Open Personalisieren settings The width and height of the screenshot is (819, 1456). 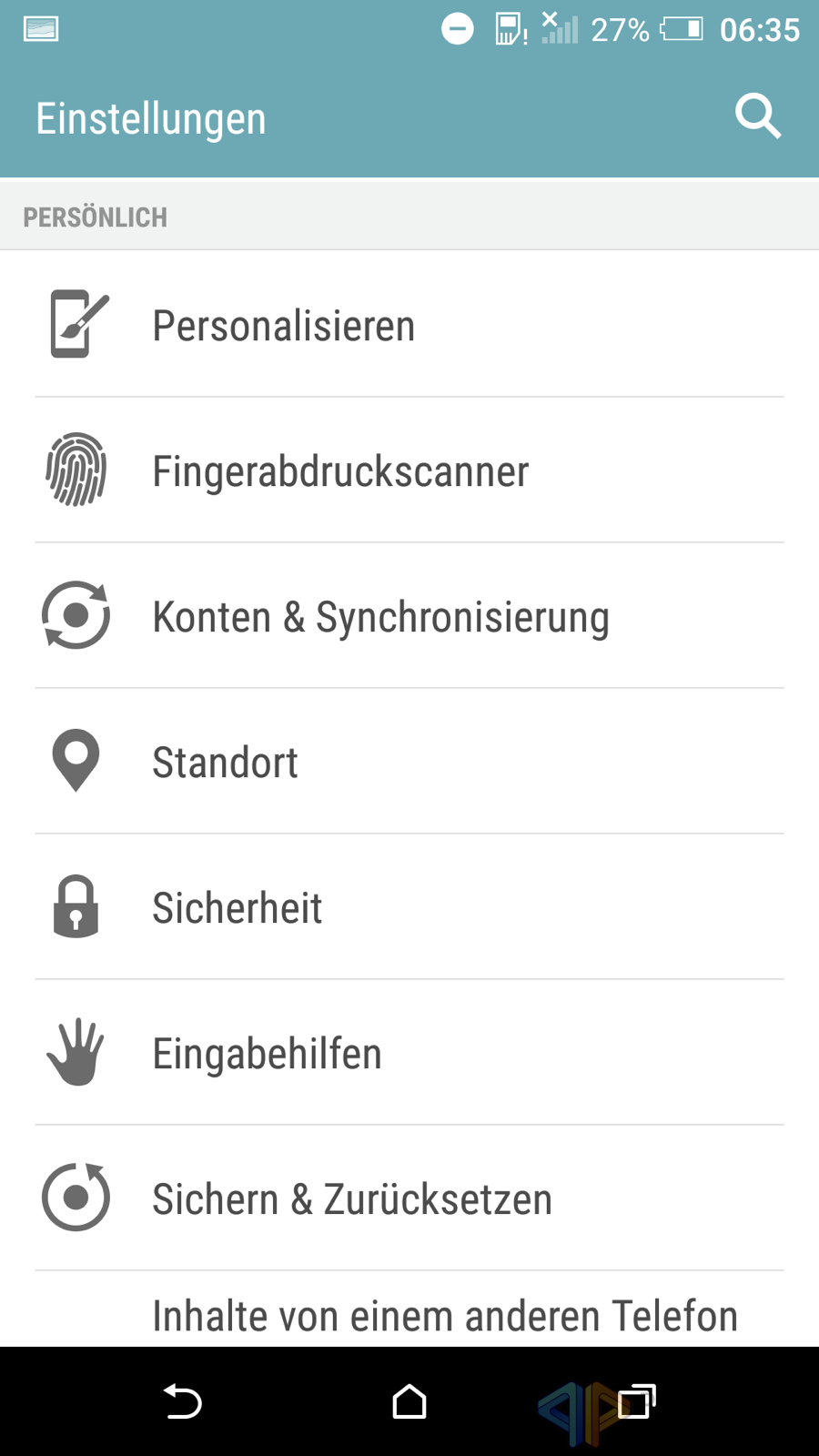coord(409,325)
